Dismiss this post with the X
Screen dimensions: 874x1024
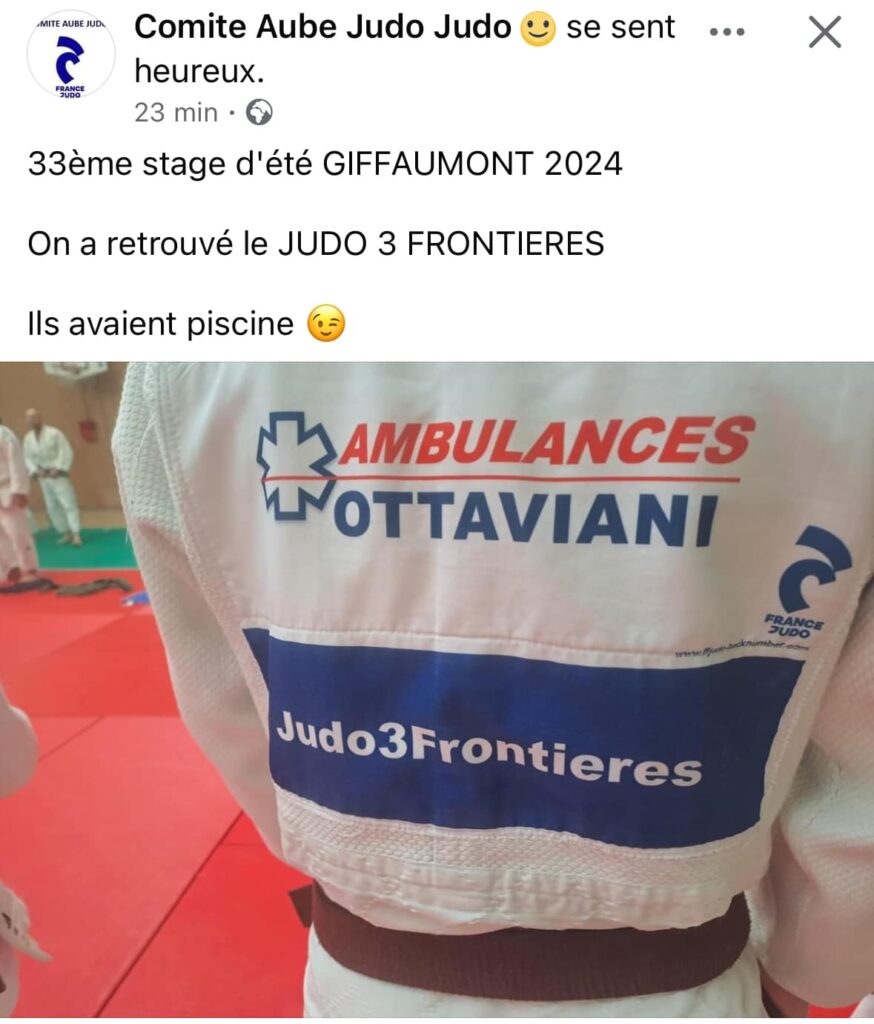tap(824, 32)
